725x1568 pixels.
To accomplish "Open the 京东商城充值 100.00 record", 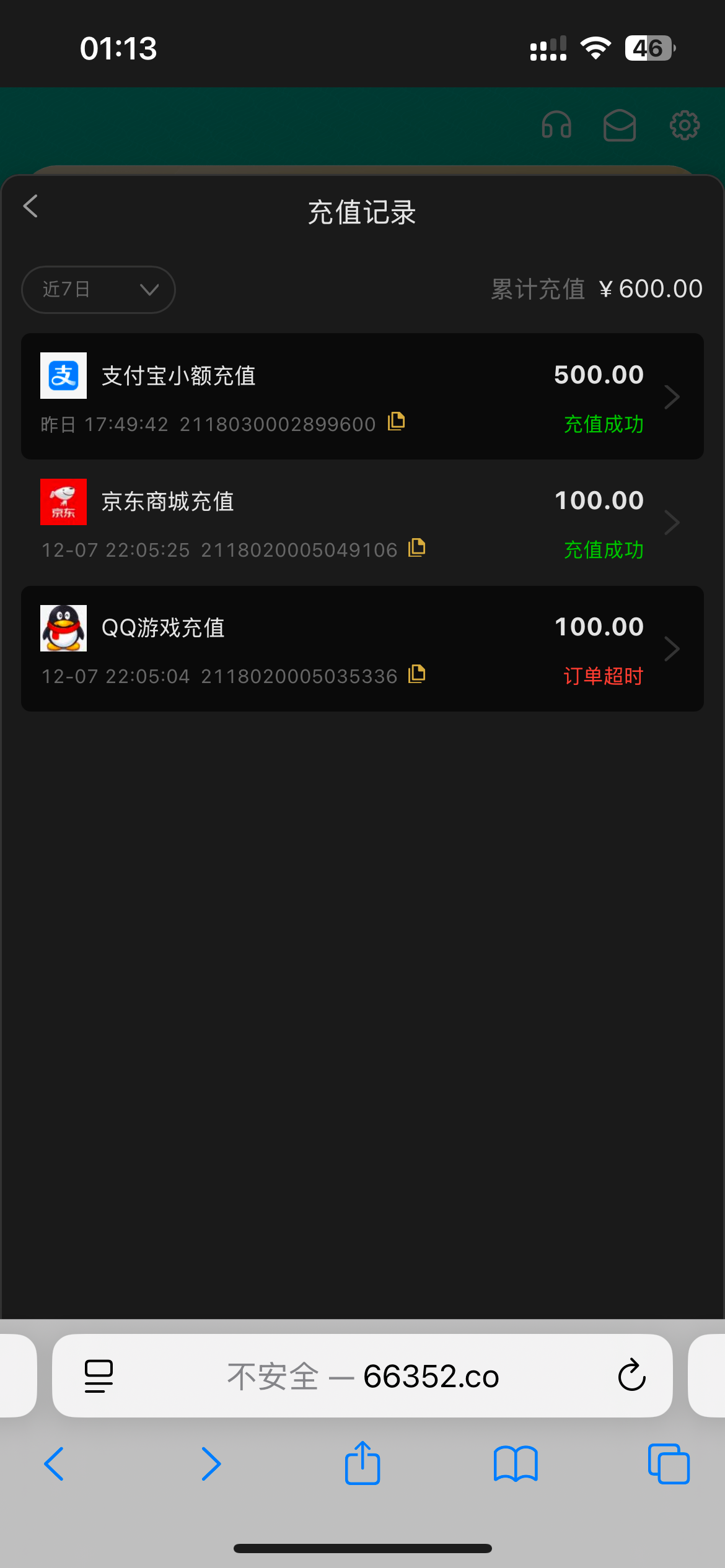I will 362,523.
